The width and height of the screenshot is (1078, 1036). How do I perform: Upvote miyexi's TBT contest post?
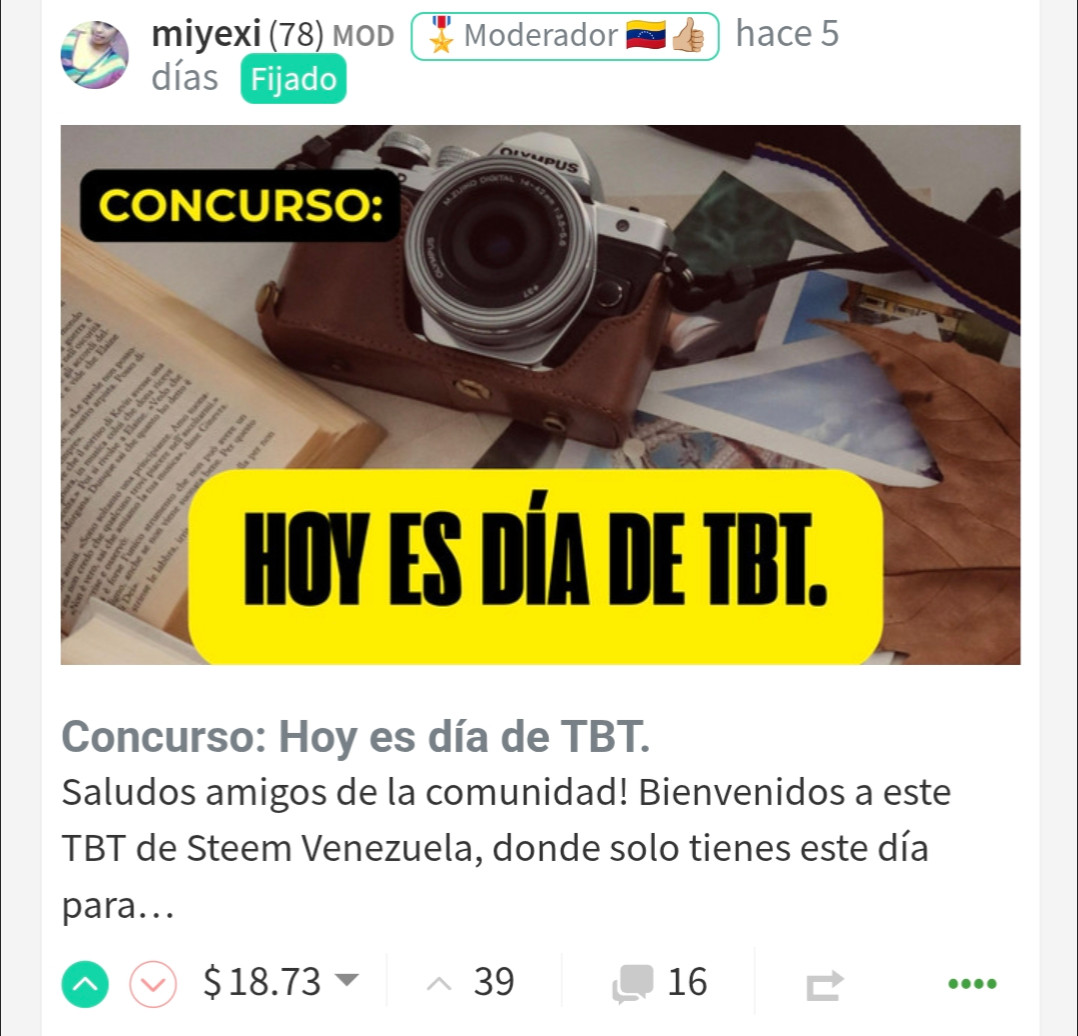(x=85, y=983)
